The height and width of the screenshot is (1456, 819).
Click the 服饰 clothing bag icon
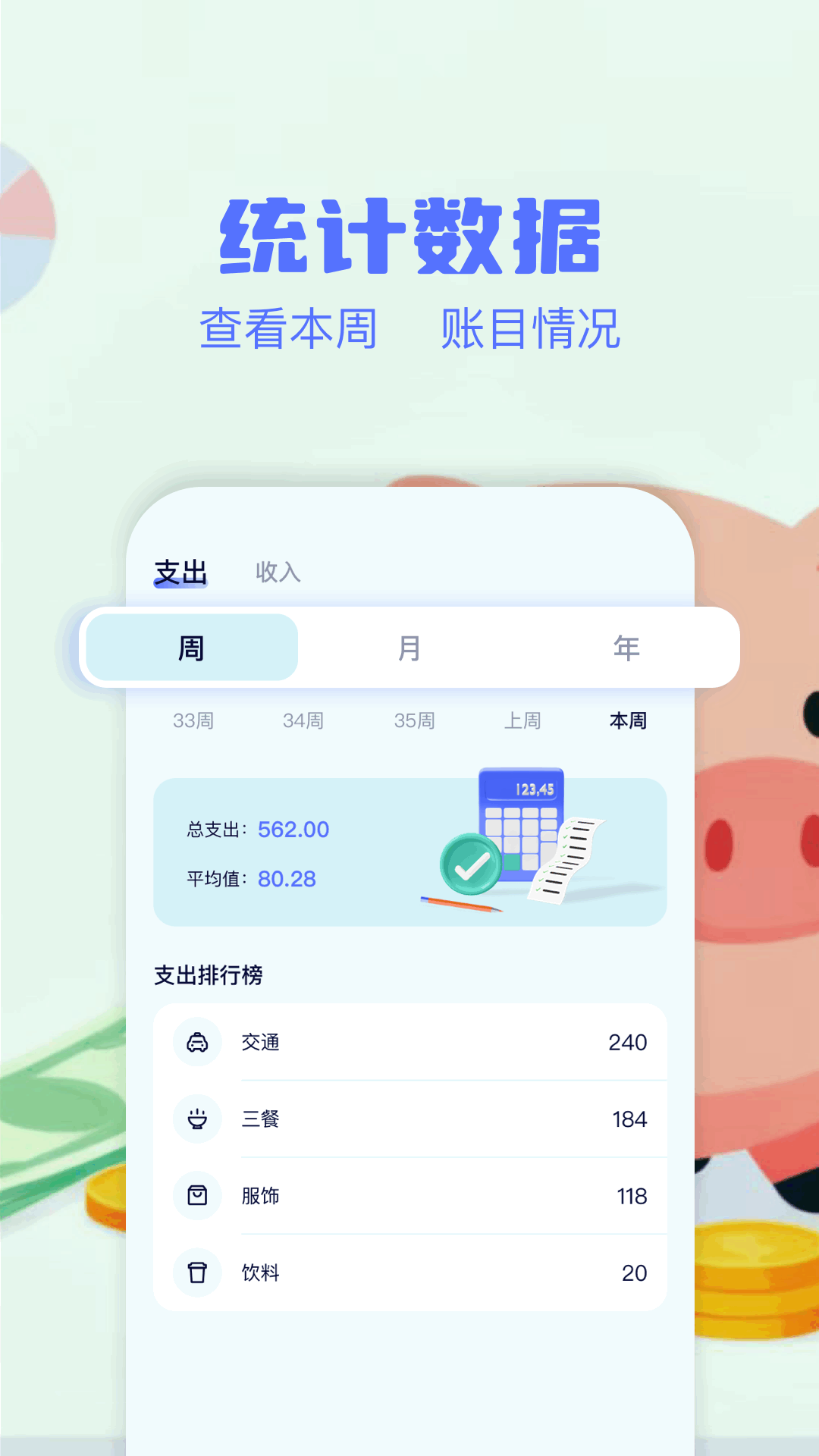point(197,1196)
